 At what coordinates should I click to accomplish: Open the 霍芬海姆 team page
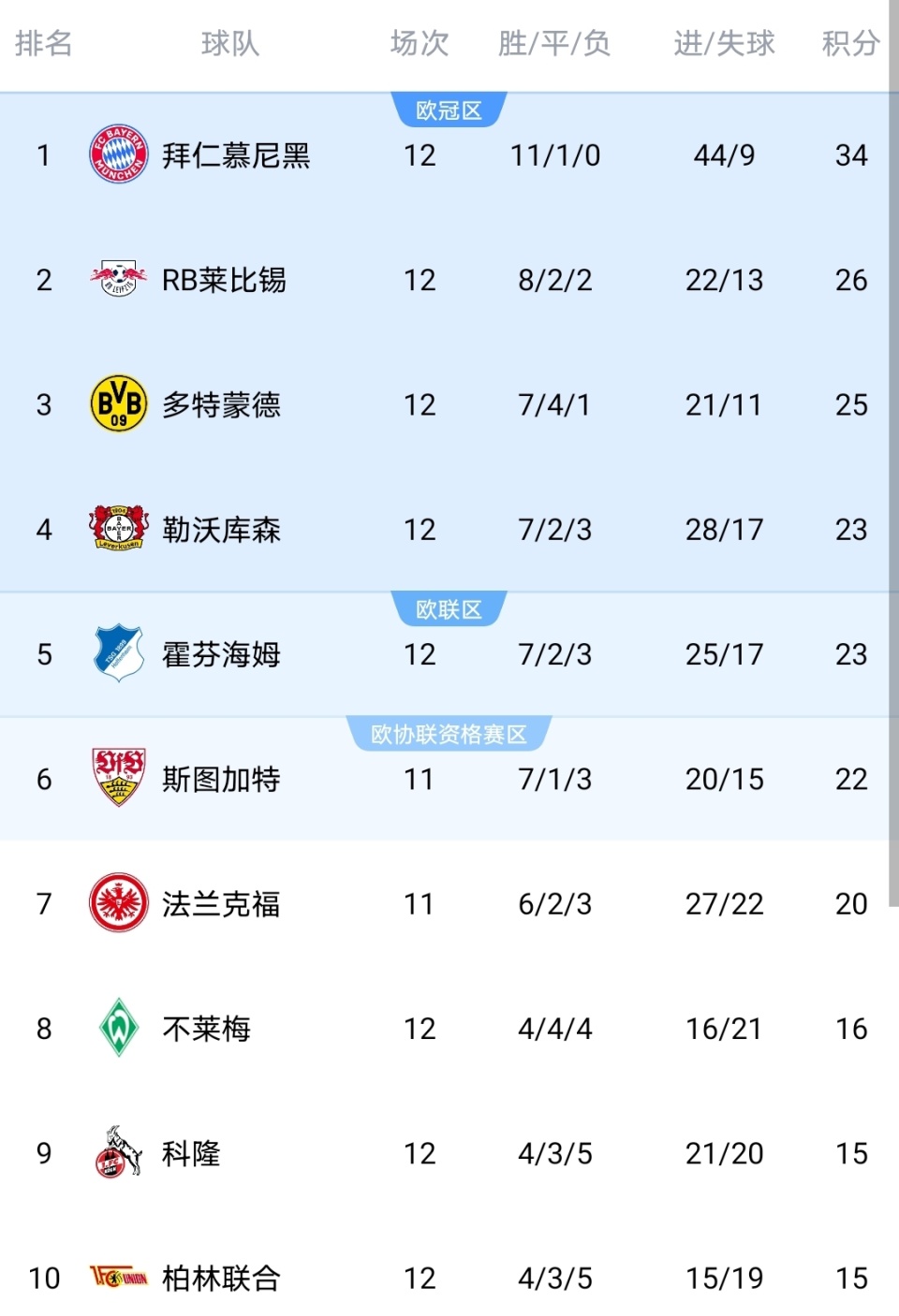click(221, 654)
